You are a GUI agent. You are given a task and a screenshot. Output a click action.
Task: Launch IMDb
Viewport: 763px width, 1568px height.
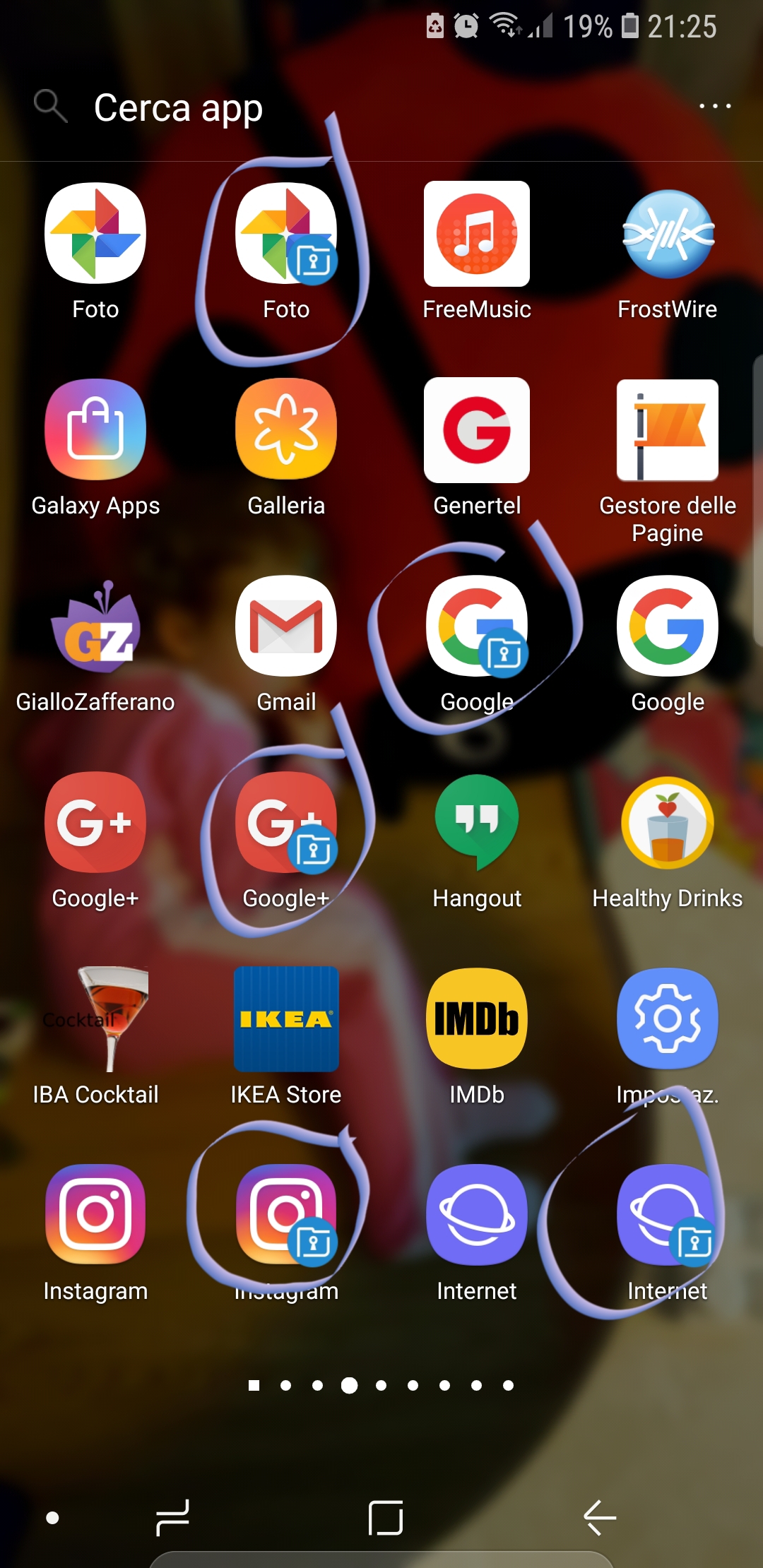click(x=477, y=1019)
